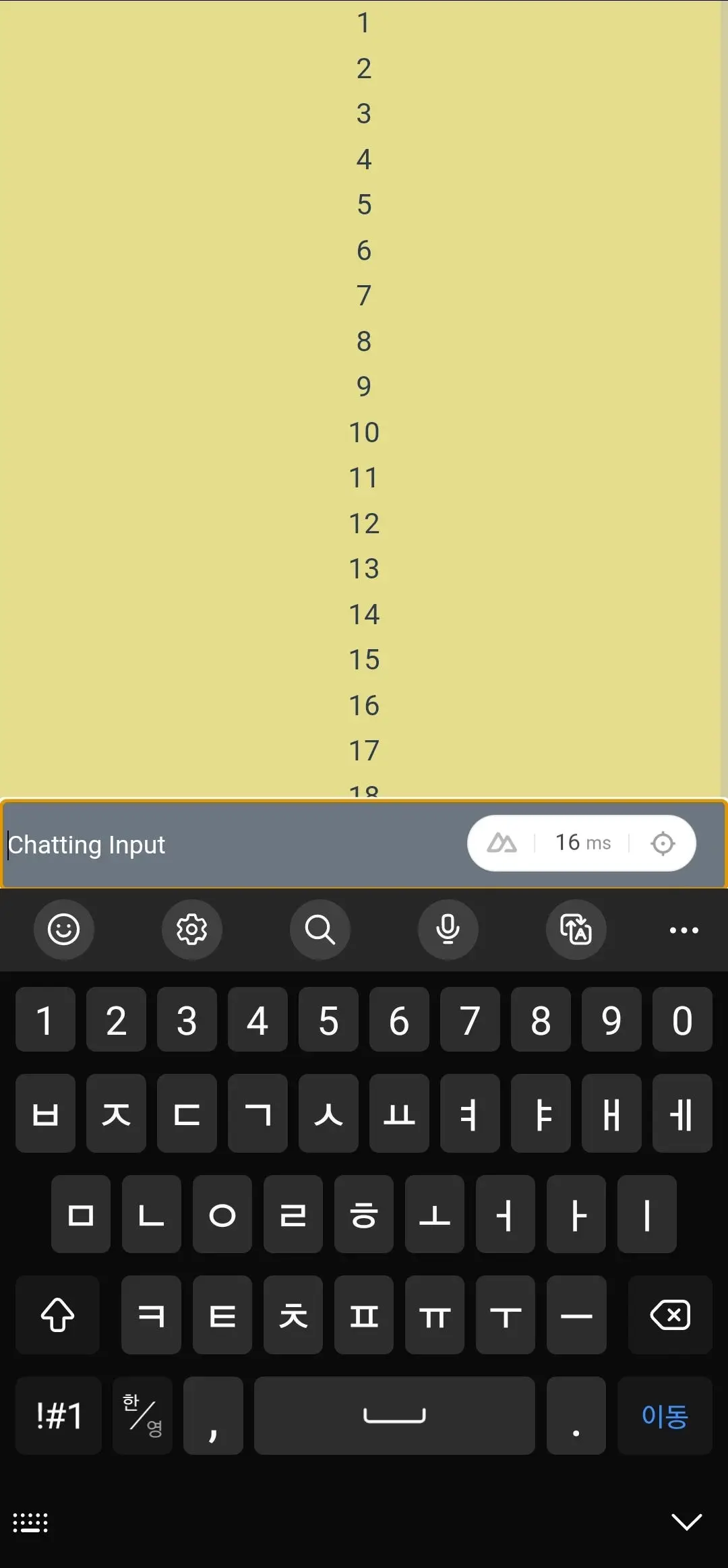
Task: Click the crosshair icon in the latency pill
Action: coord(663,843)
